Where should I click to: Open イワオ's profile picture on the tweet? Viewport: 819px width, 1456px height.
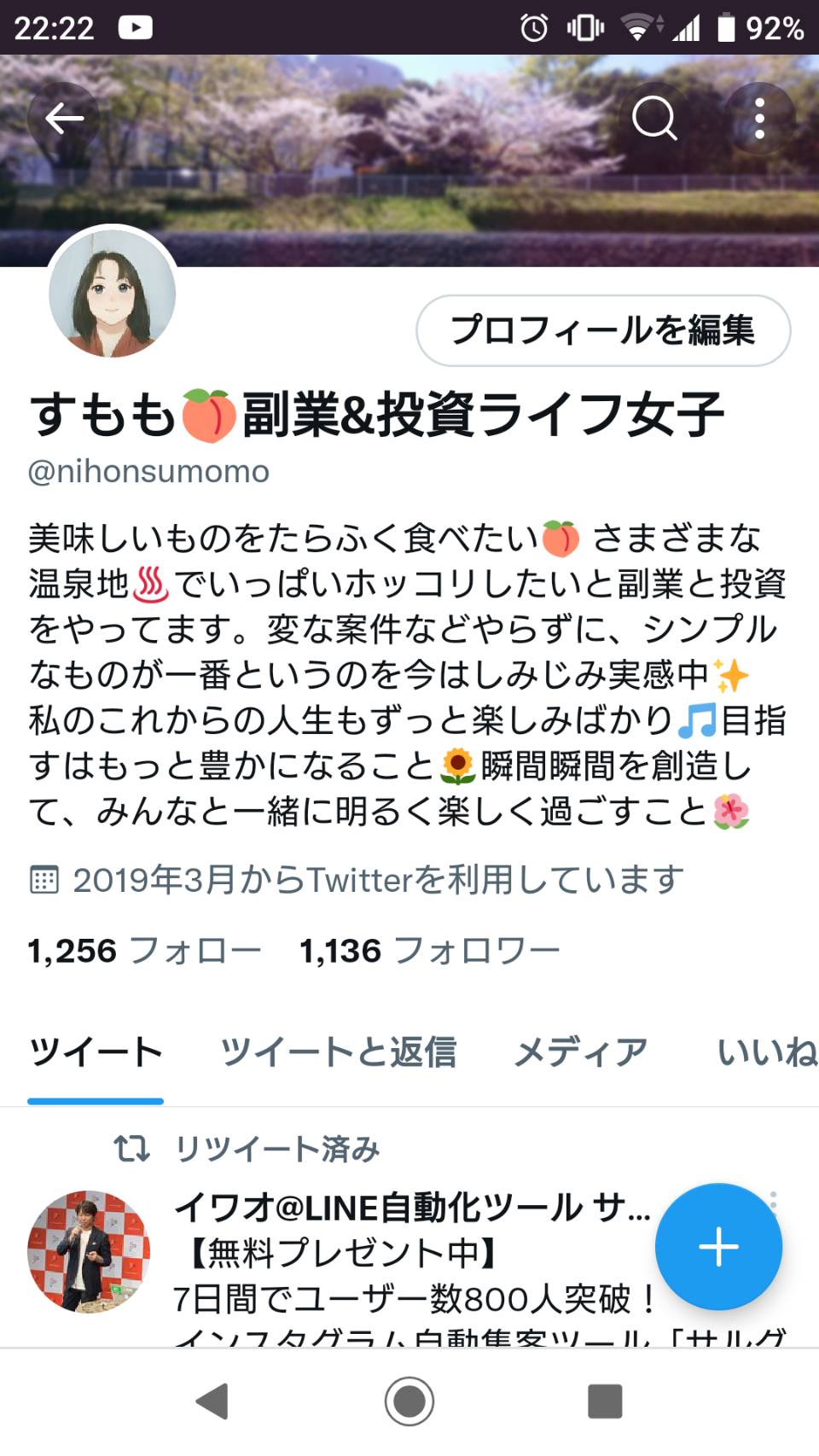(x=89, y=1251)
